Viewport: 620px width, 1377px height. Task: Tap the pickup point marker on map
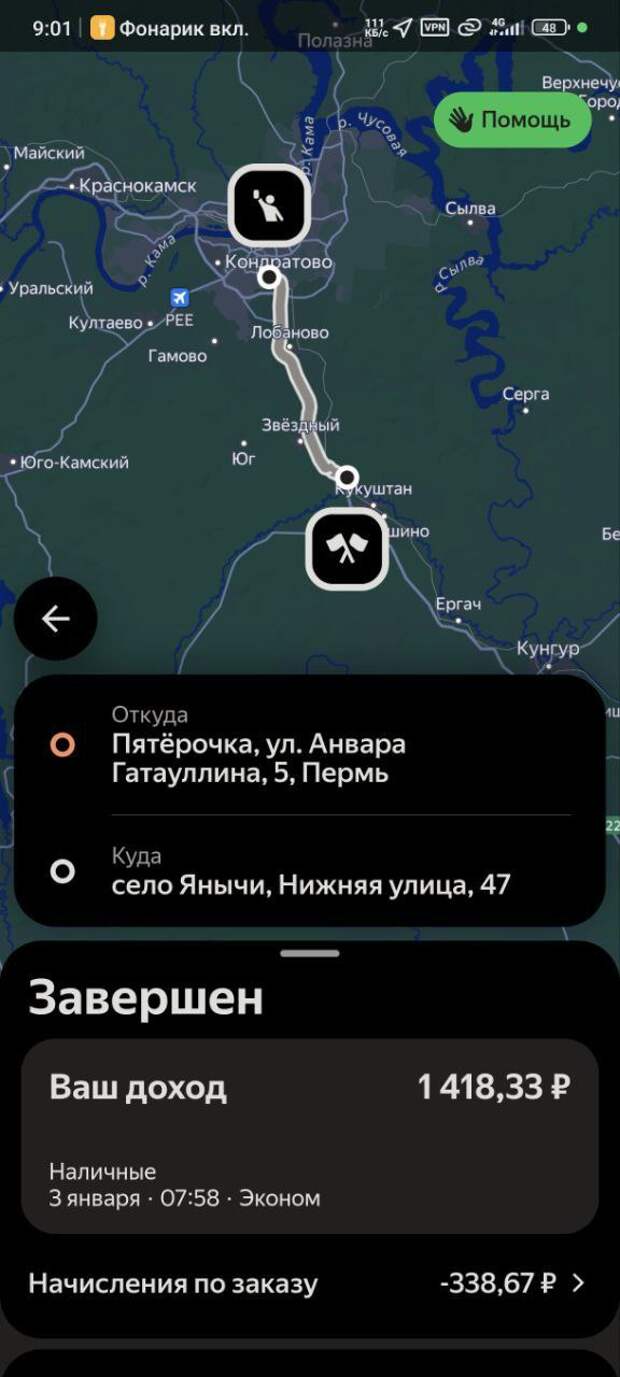click(x=269, y=206)
